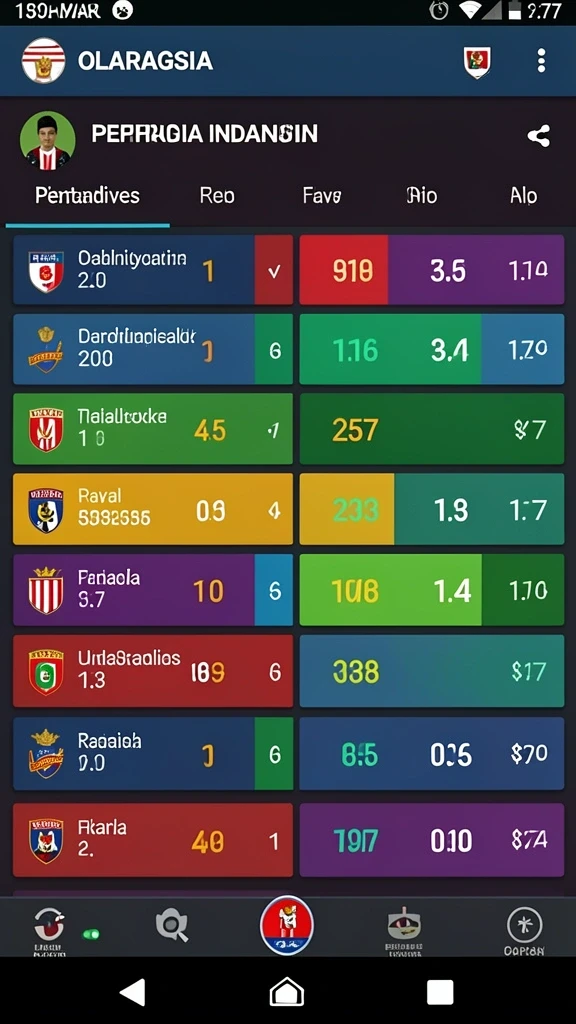Open the Alo tab
The image size is (576, 1024).
pos(523,195)
